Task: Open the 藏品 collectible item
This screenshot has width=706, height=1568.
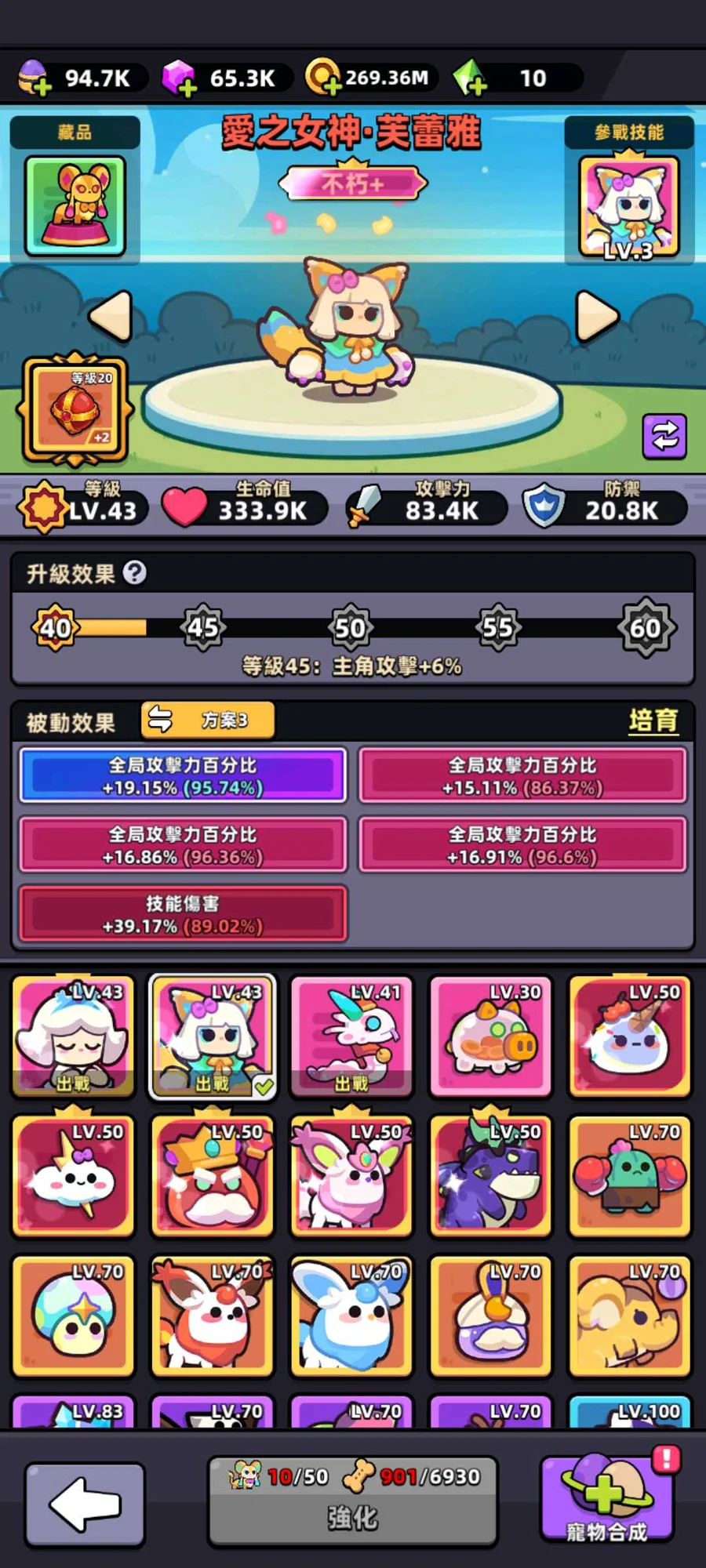Action: (x=75, y=205)
